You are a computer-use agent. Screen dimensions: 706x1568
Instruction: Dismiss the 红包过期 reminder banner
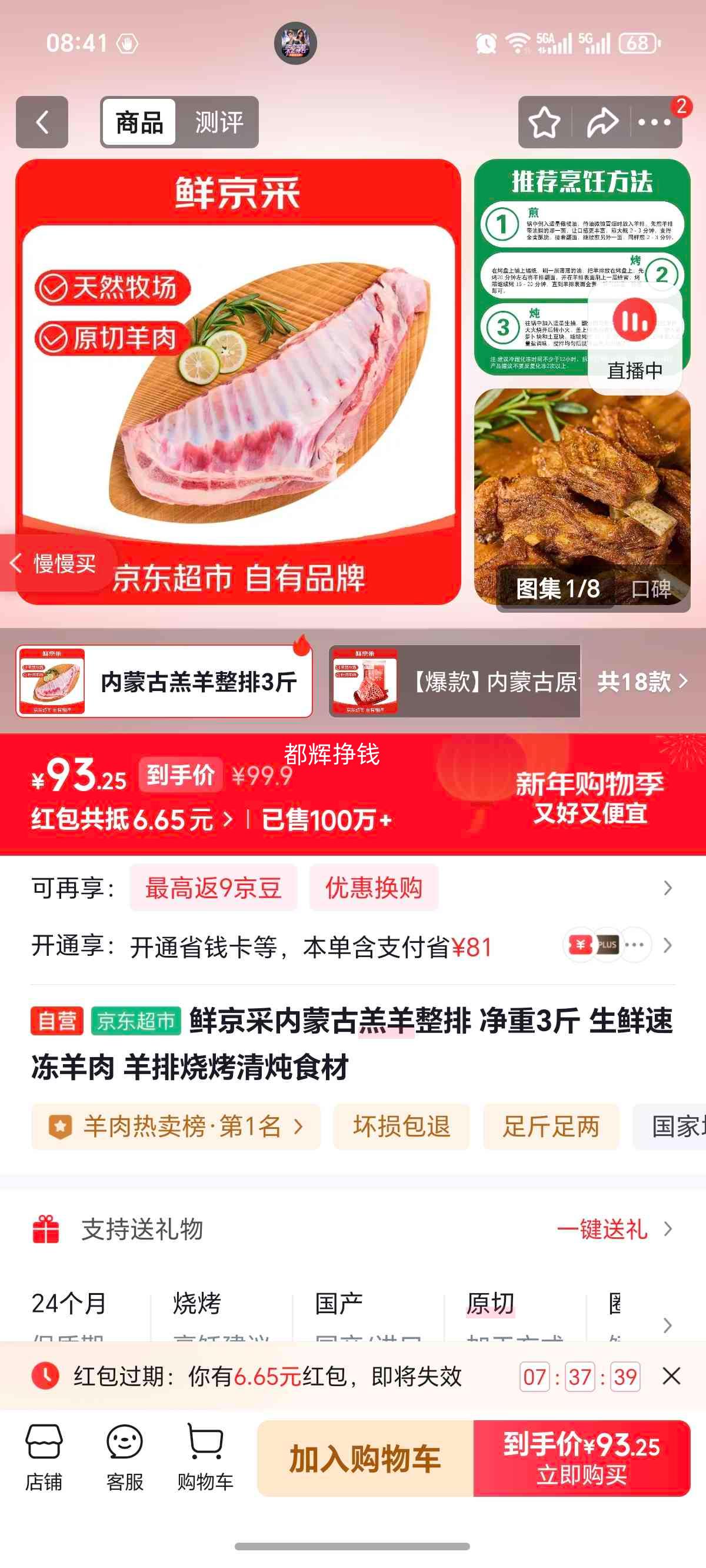(x=671, y=1376)
